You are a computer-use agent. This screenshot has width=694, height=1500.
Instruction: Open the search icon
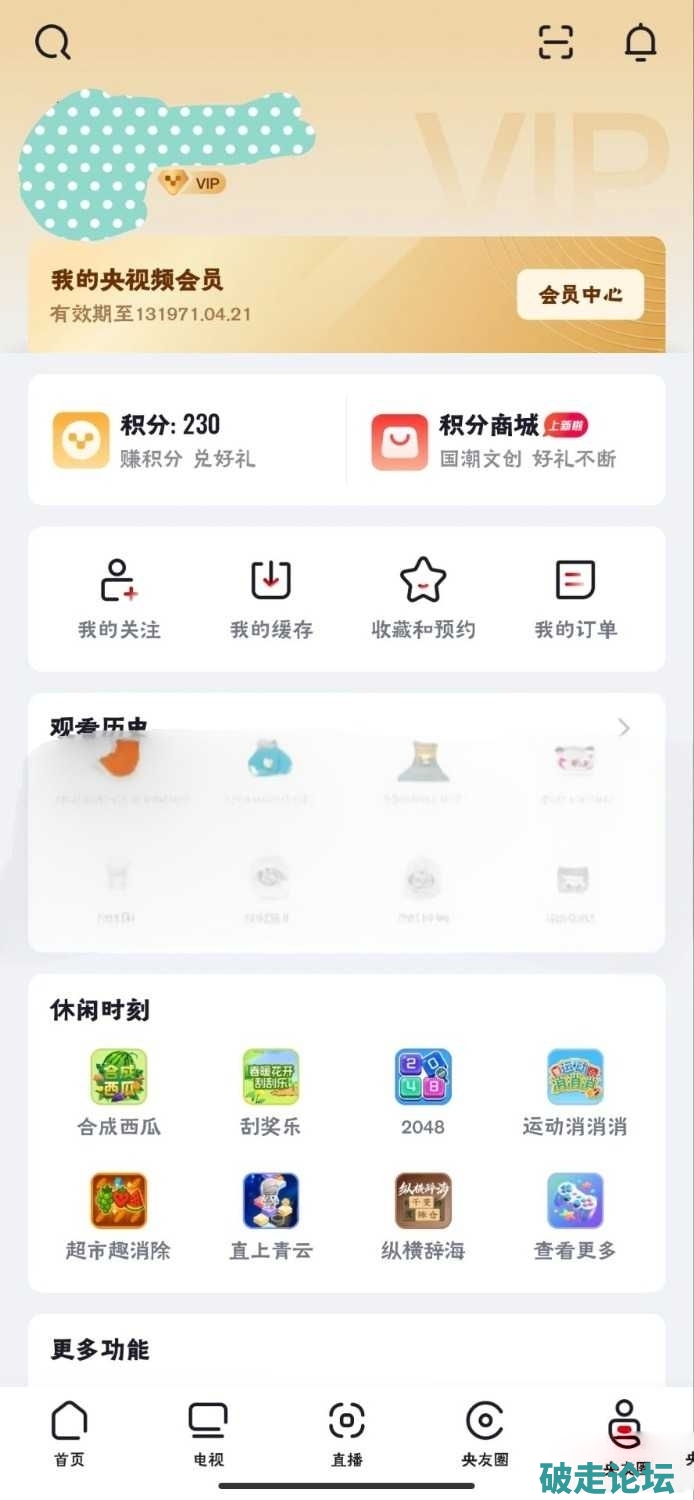(x=52, y=43)
